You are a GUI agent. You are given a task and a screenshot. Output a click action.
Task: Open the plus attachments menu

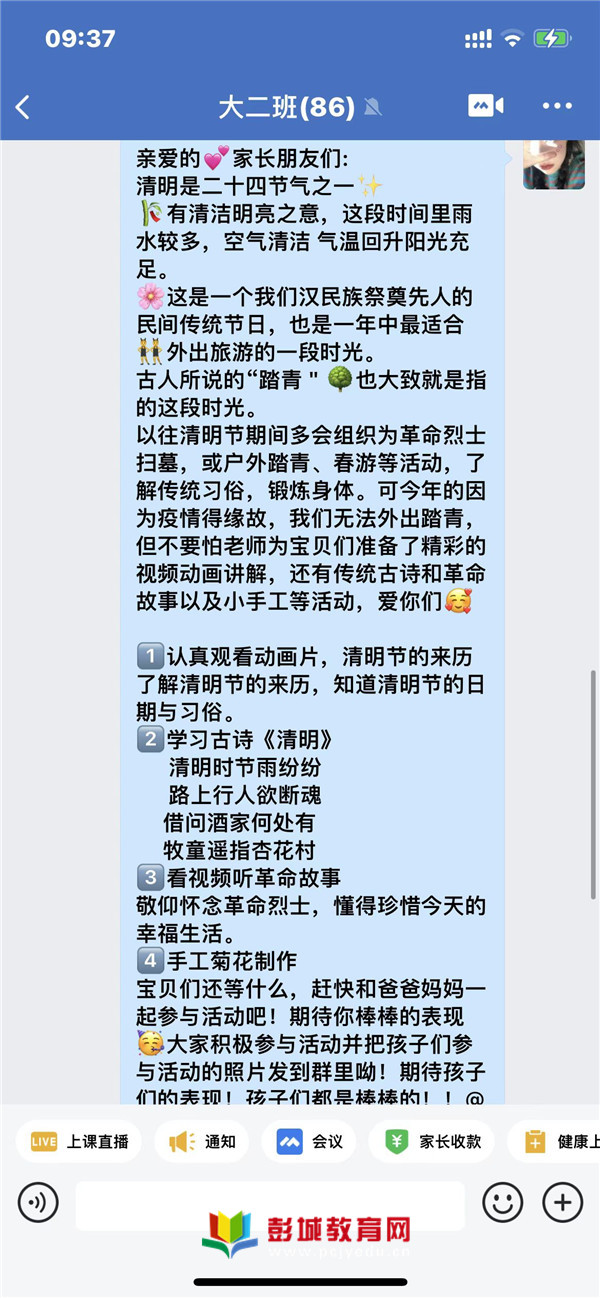tap(563, 1202)
